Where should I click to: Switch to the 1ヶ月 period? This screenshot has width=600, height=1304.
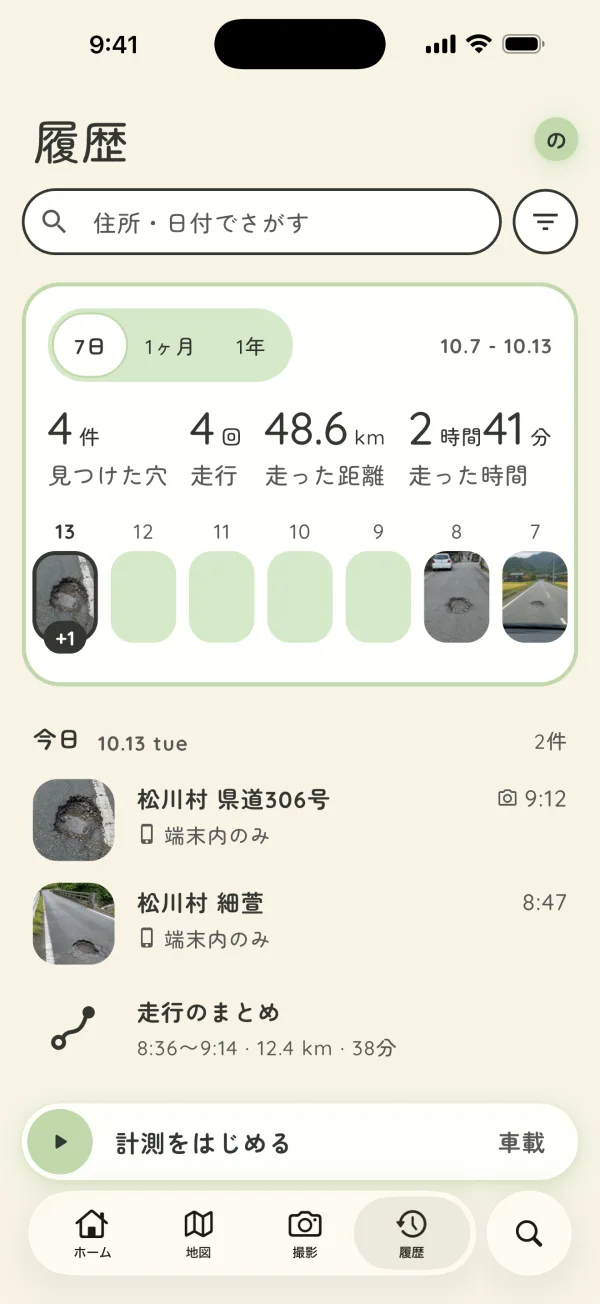click(x=170, y=346)
